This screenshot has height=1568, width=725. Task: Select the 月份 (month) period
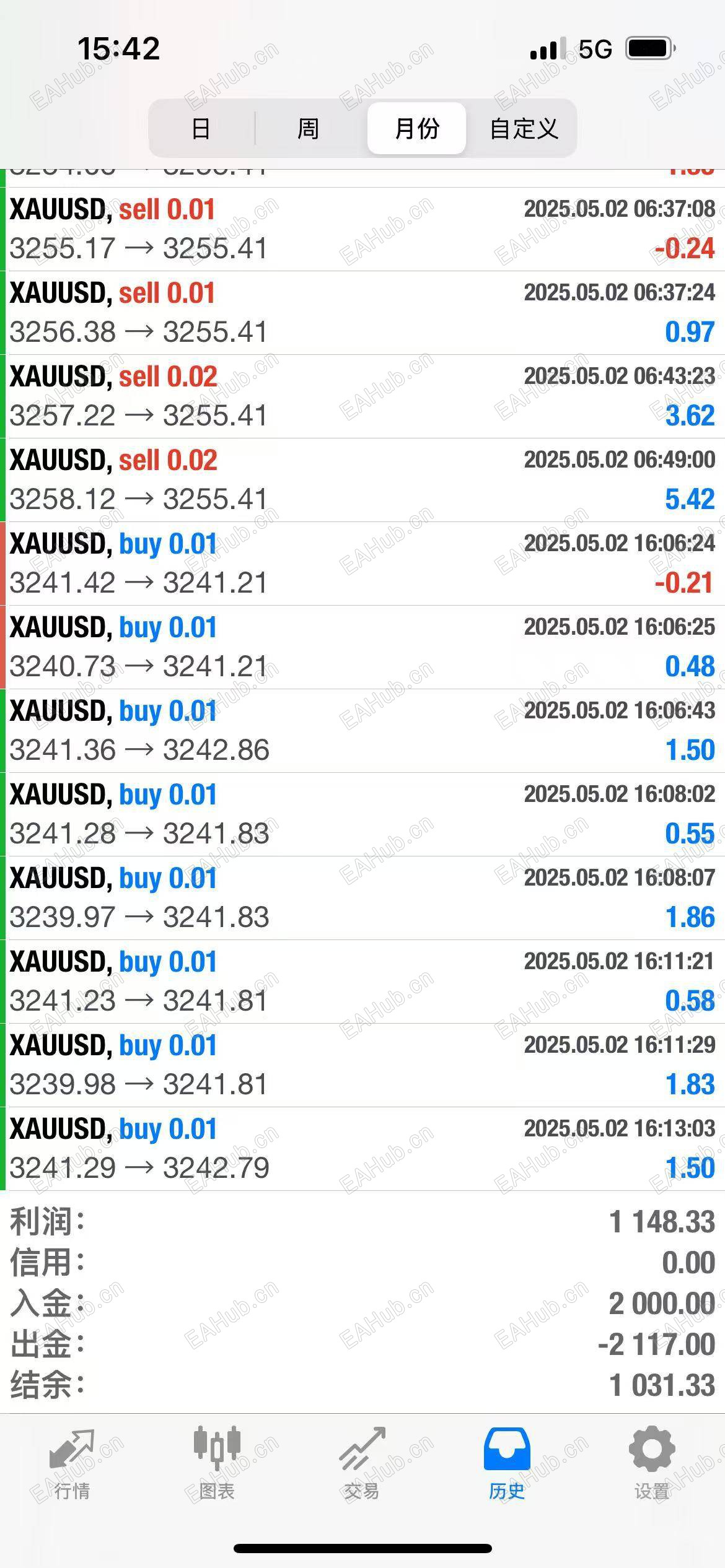tap(416, 129)
